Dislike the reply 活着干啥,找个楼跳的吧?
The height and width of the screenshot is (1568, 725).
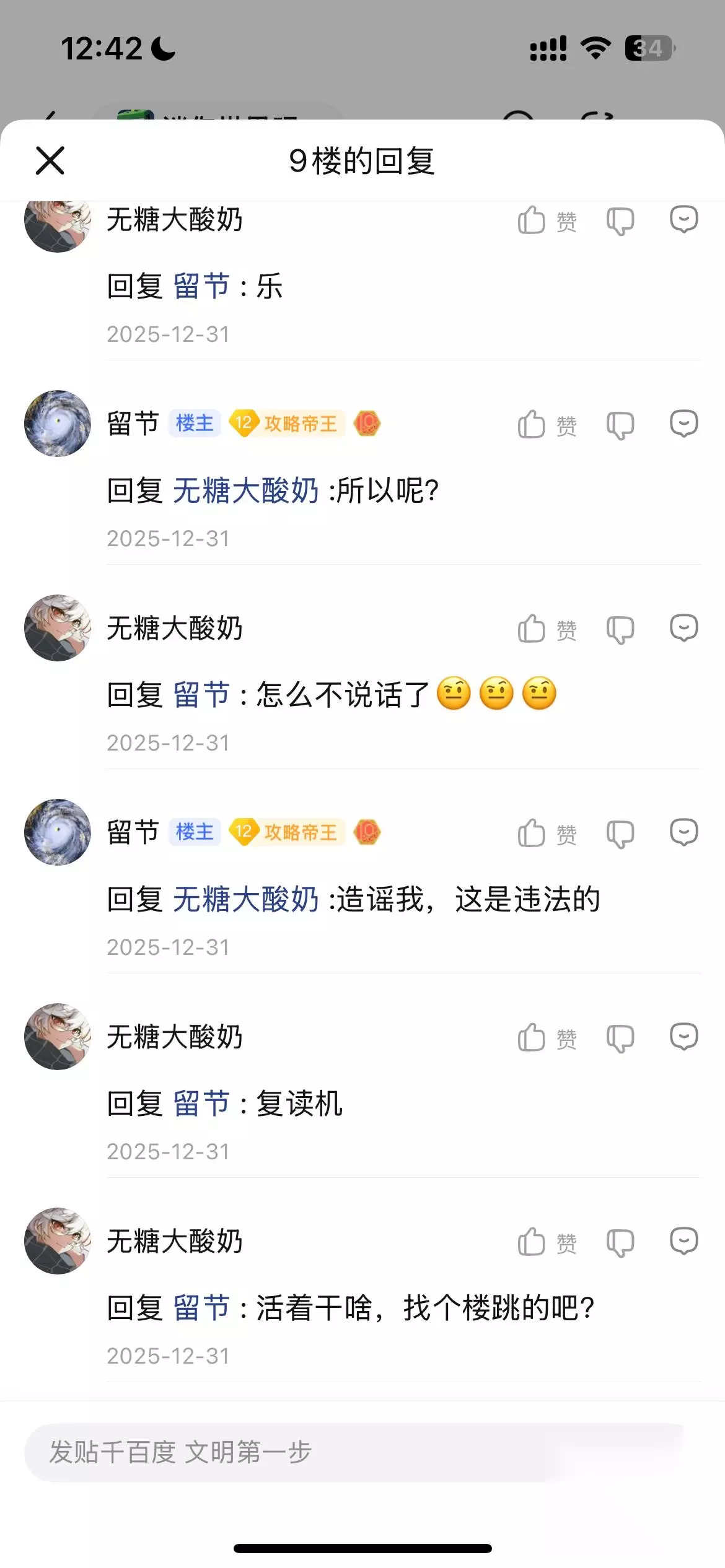click(620, 1243)
